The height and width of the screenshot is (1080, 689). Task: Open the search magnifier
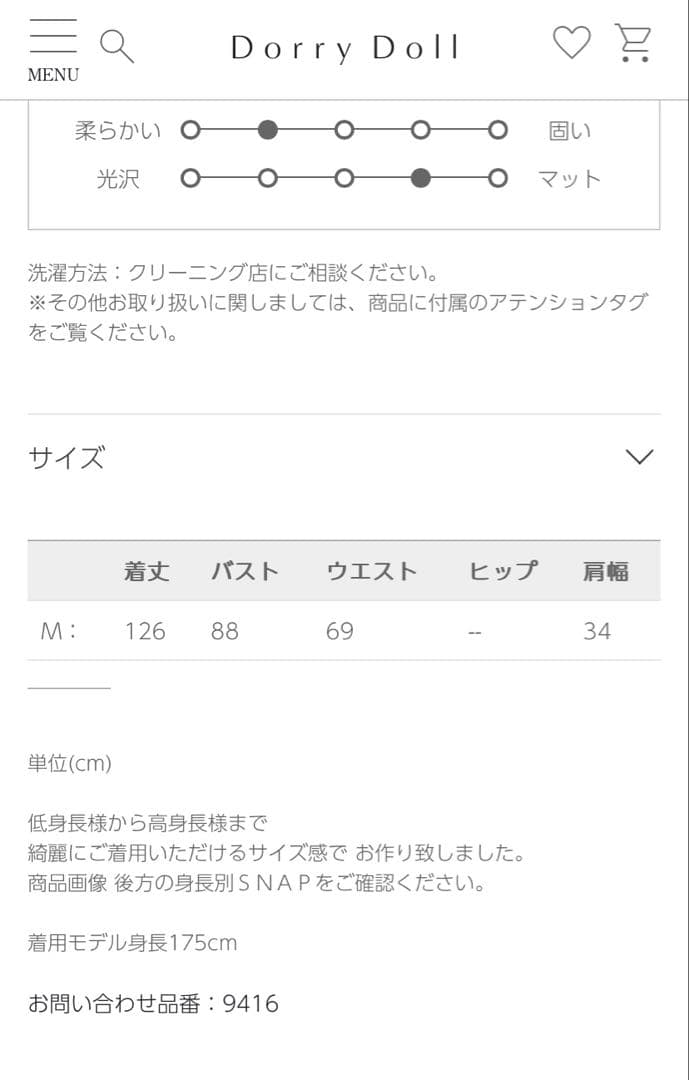[x=117, y=46]
